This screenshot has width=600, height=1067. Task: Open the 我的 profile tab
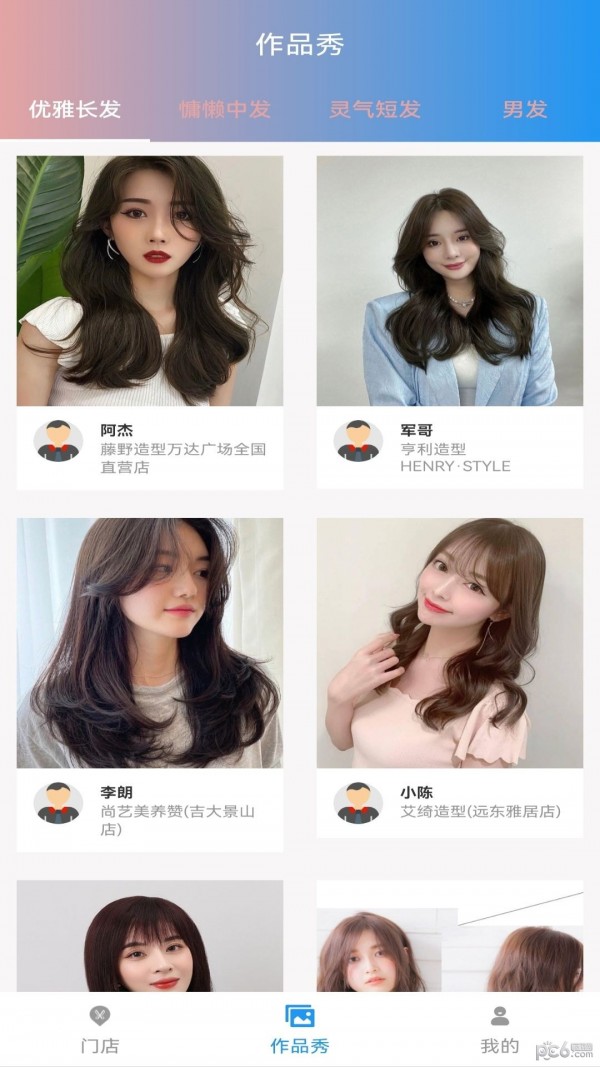coord(500,1030)
